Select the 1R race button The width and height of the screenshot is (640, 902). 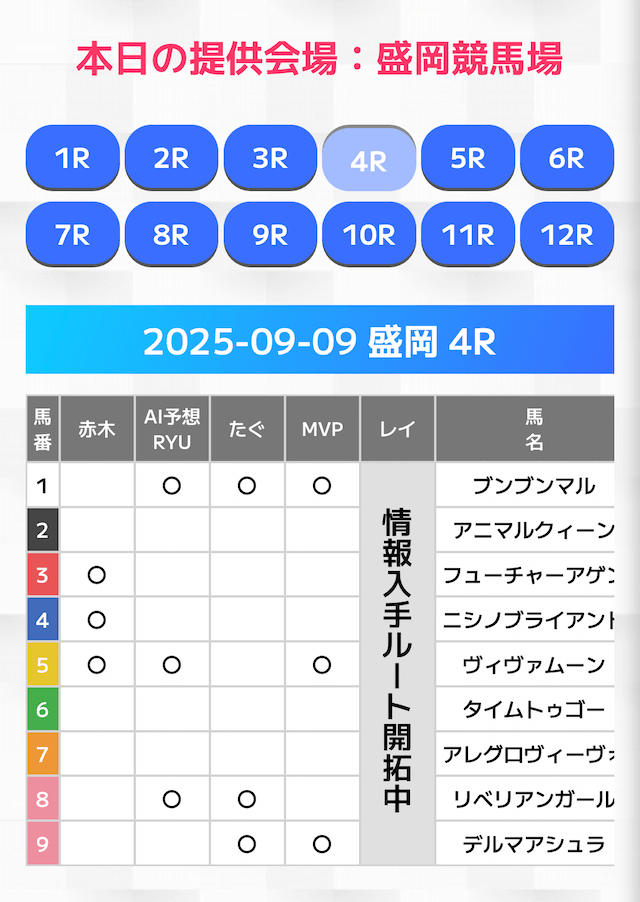coord(72,158)
